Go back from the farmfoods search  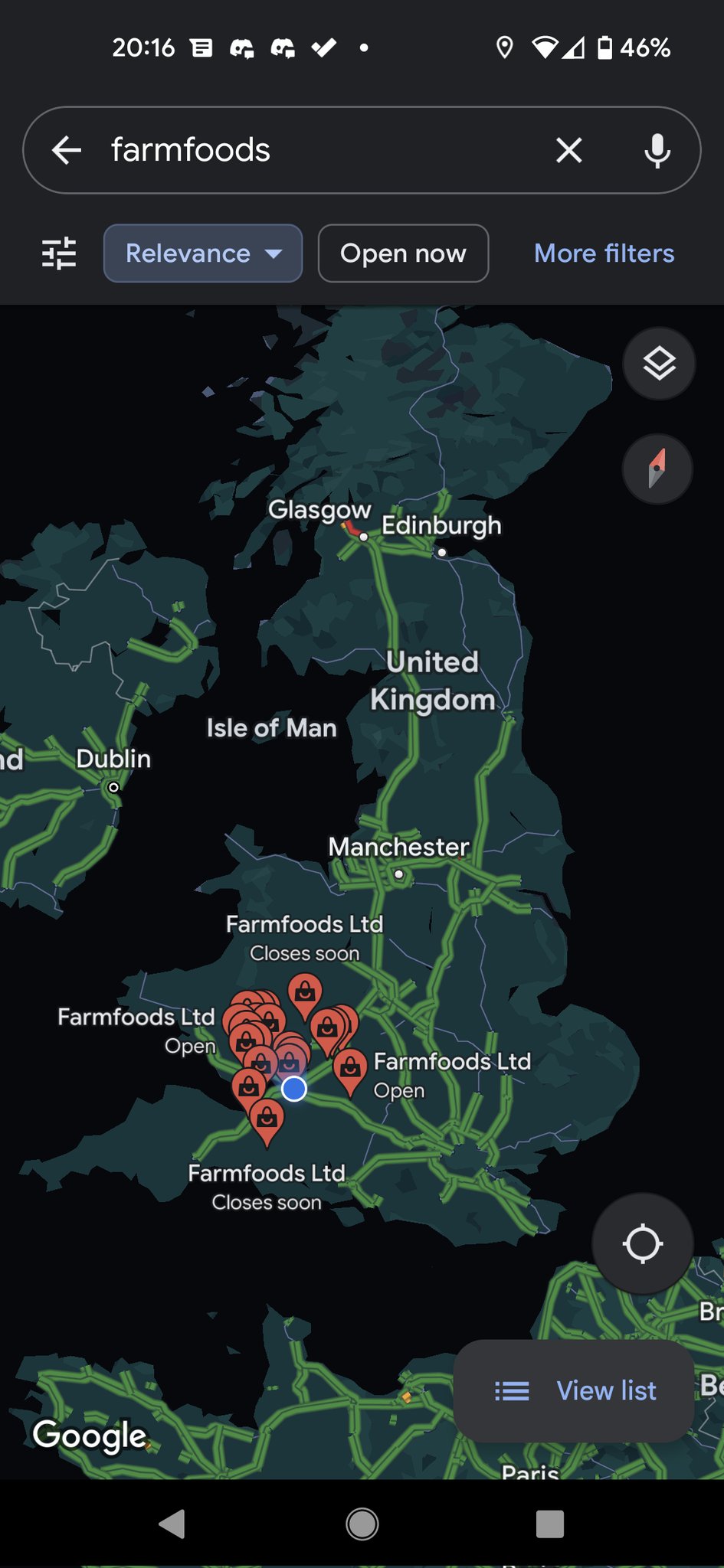[67, 150]
